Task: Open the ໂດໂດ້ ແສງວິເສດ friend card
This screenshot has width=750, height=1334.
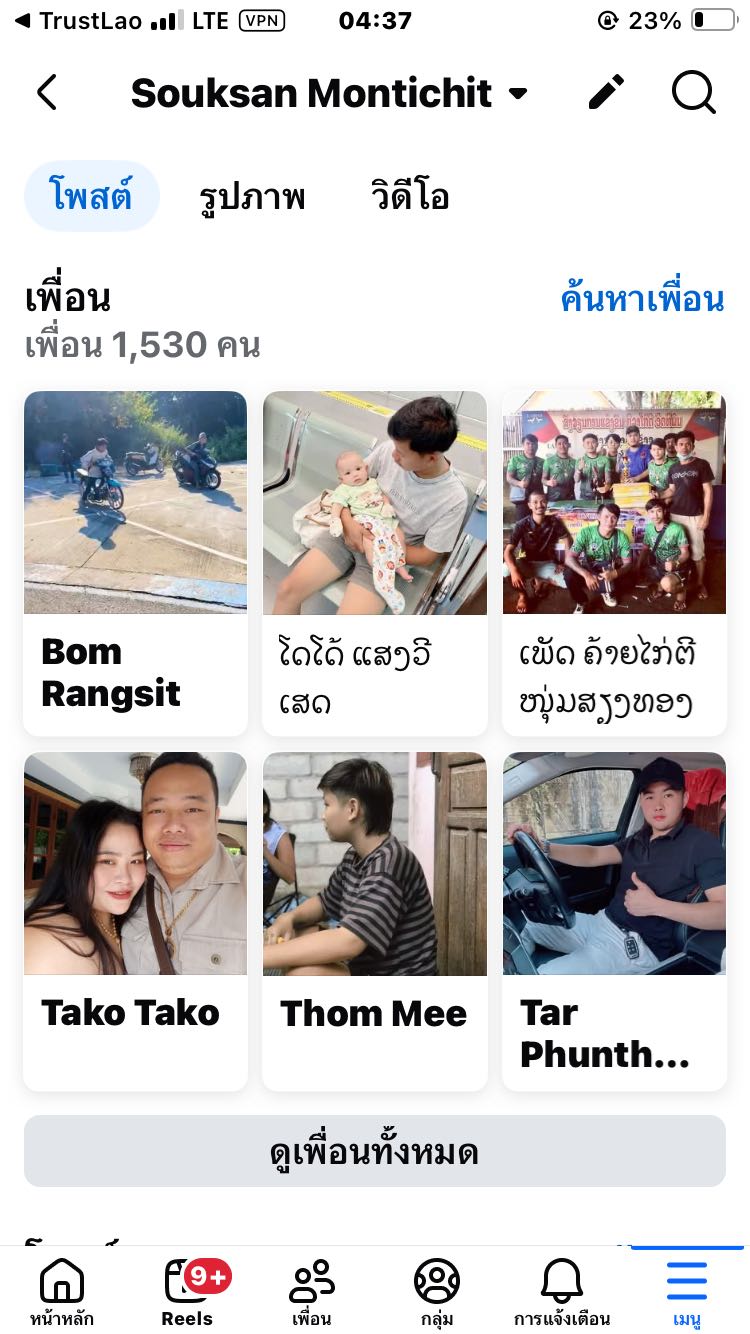Action: coord(375,562)
